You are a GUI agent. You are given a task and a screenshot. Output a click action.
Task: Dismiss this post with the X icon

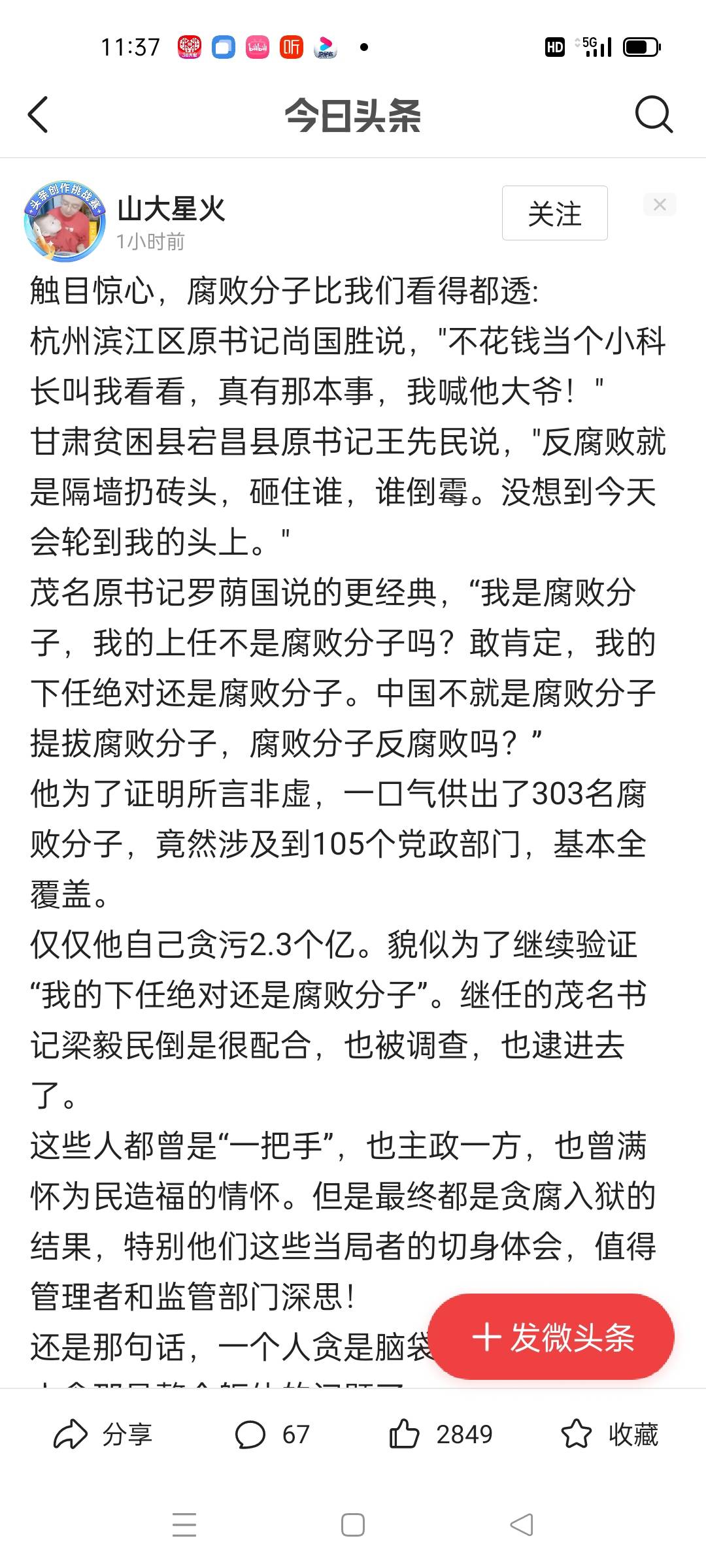click(x=660, y=204)
